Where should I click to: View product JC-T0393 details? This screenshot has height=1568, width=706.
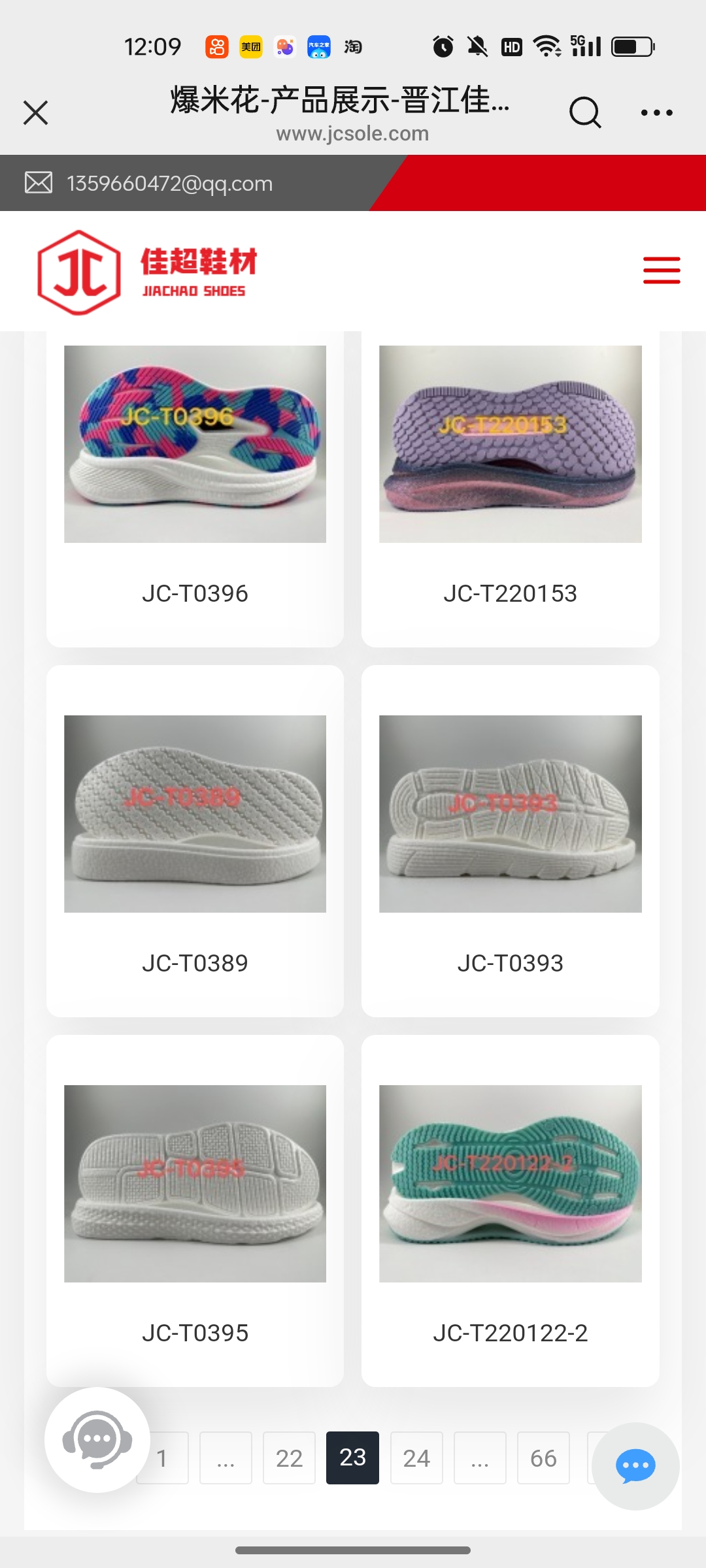pyautogui.click(x=510, y=843)
